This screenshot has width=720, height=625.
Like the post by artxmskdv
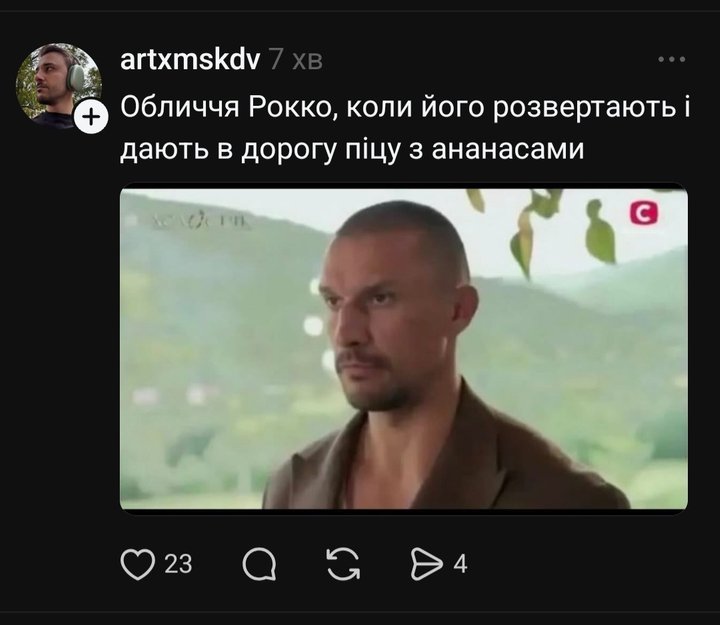(x=135, y=565)
